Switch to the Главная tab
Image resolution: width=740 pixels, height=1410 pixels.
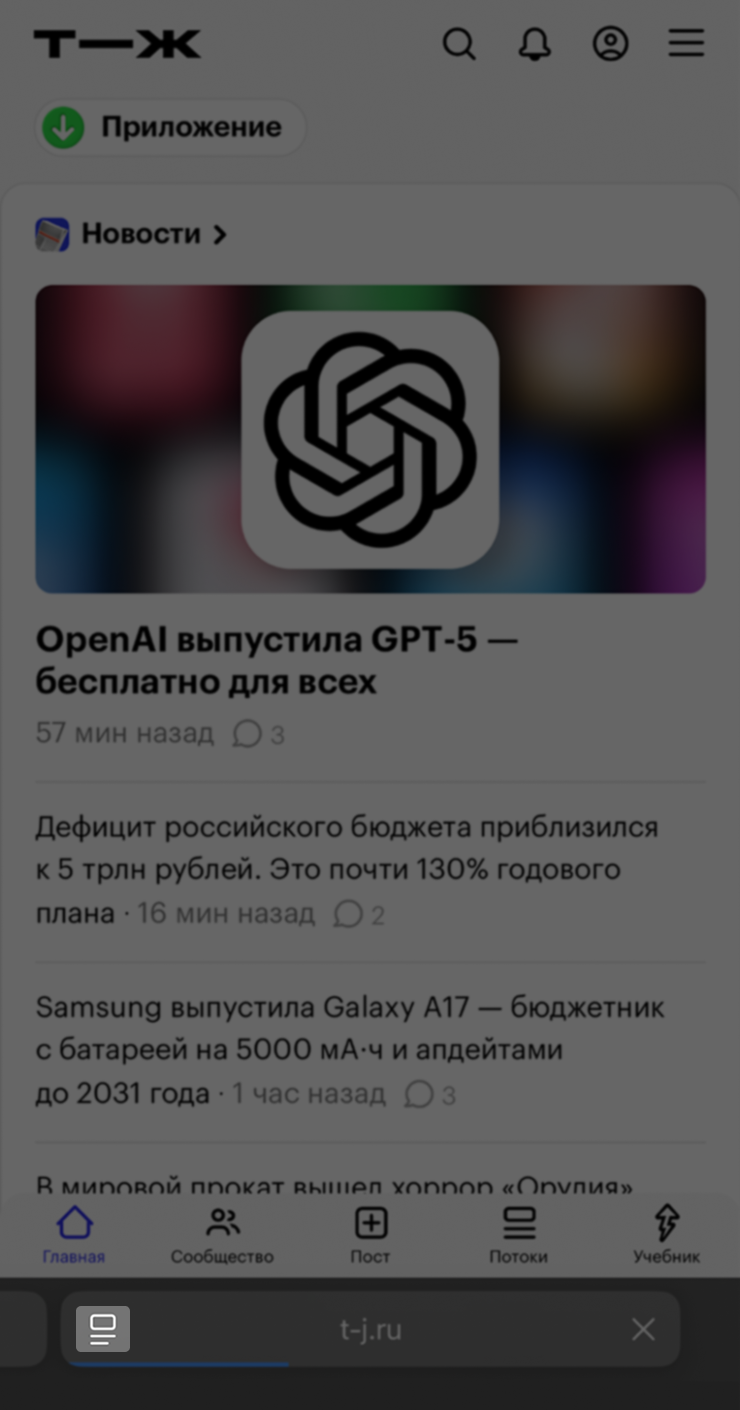tap(74, 1235)
